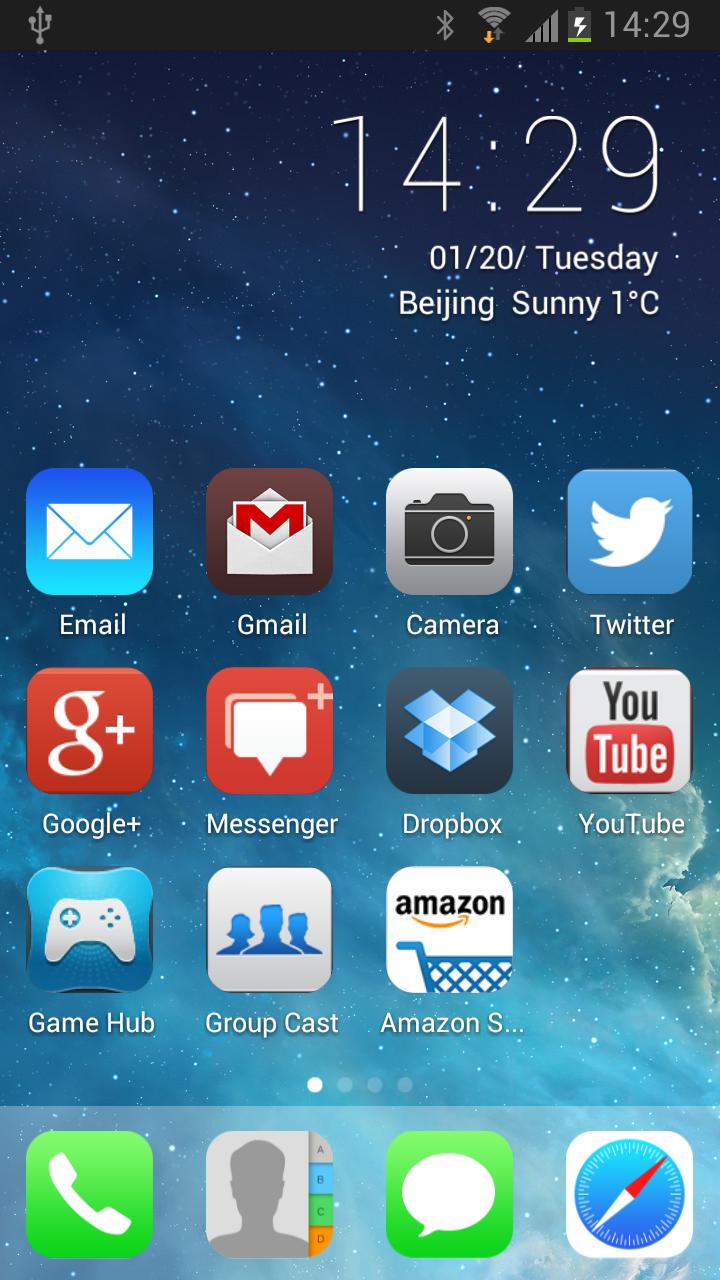This screenshot has width=720, height=1280.
Task: Open the green Messages app in dock
Action: click(x=450, y=1194)
